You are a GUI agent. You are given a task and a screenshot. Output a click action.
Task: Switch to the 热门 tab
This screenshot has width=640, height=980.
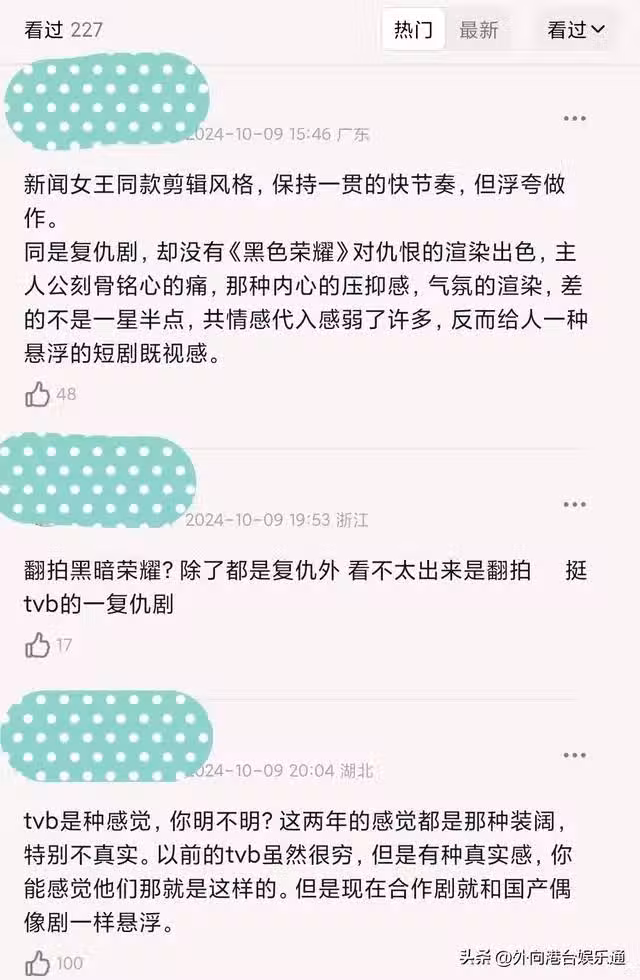(x=413, y=30)
